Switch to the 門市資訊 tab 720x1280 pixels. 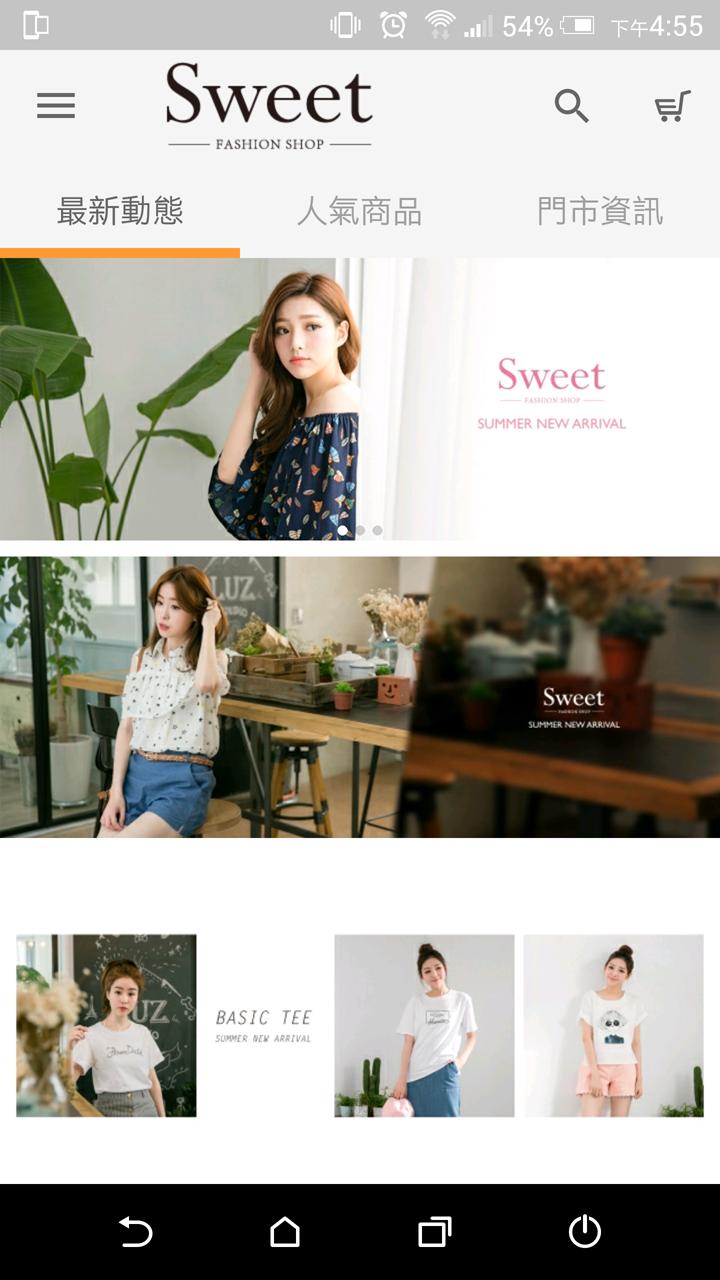pos(599,212)
